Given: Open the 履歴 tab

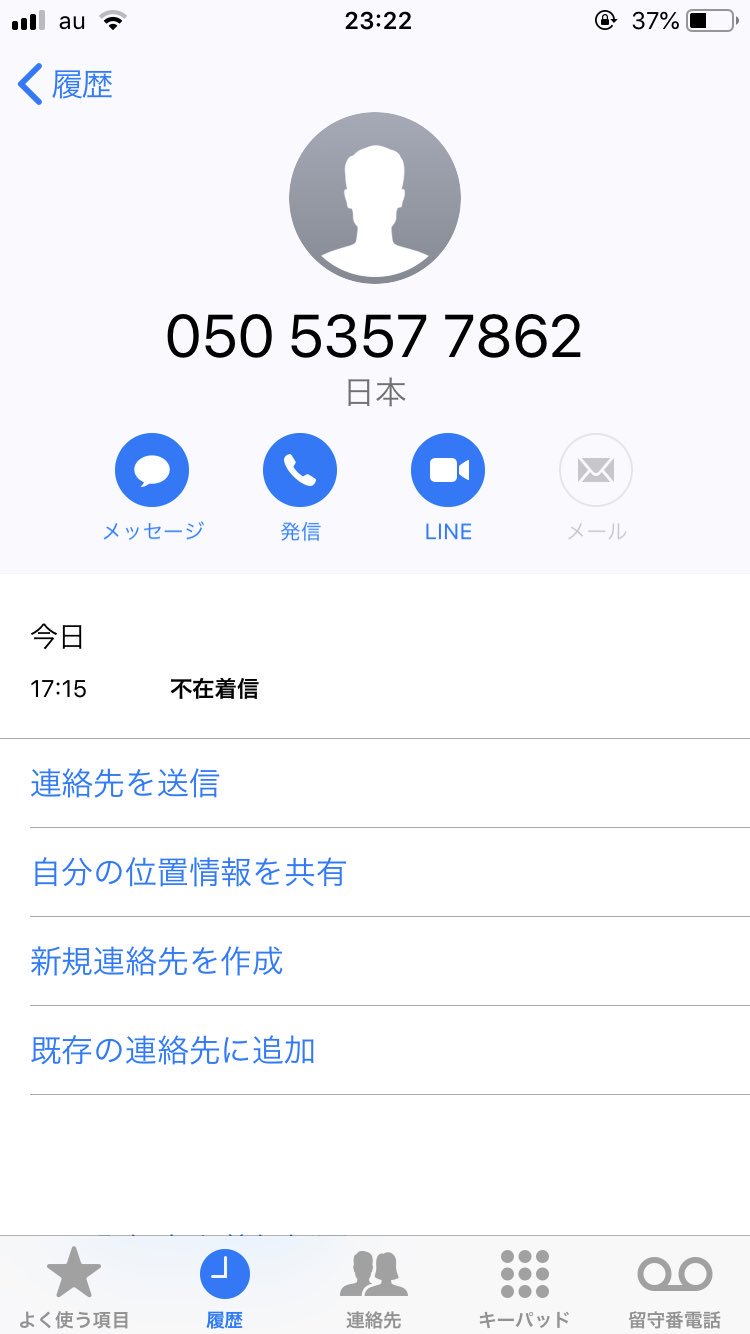Looking at the screenshot, I should click(x=225, y=1286).
